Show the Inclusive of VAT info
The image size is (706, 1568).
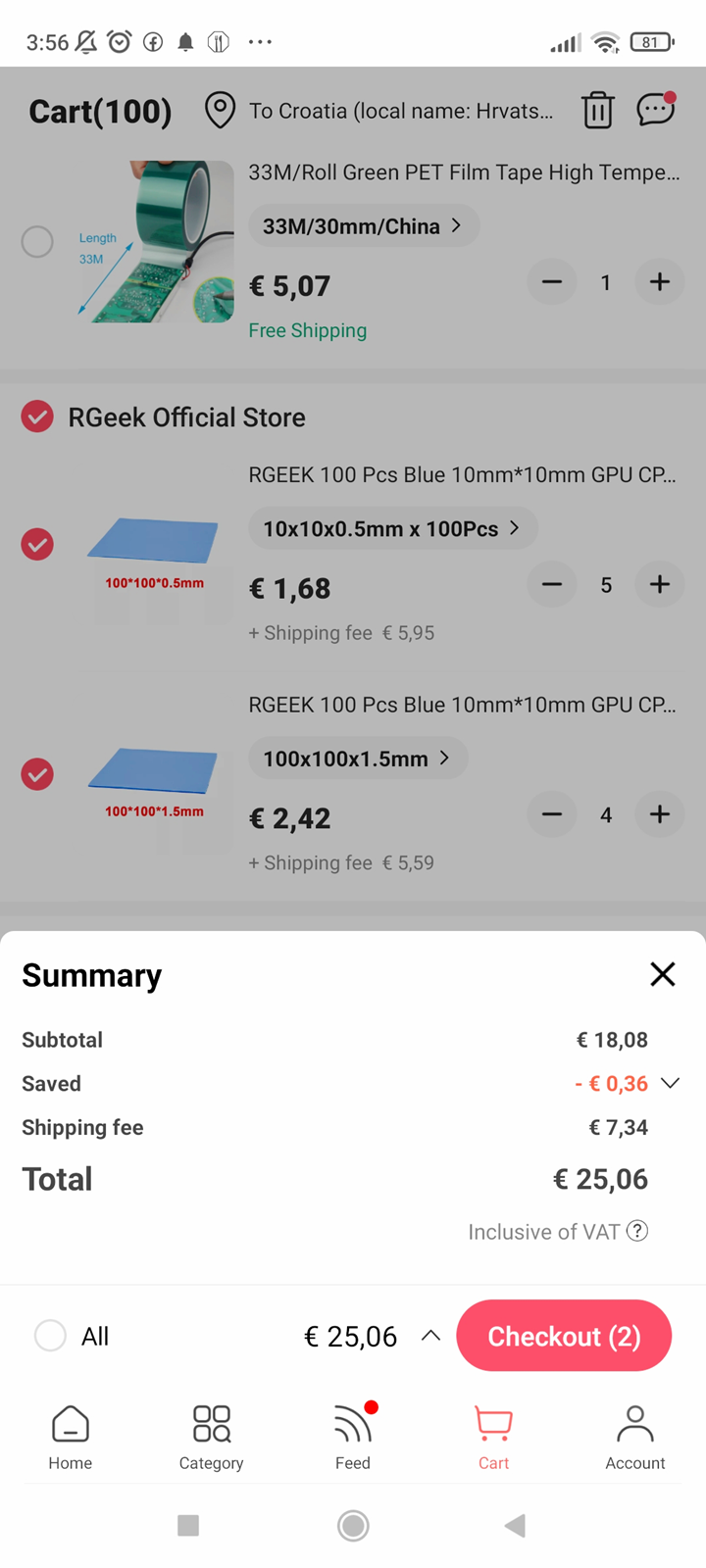637,1231
